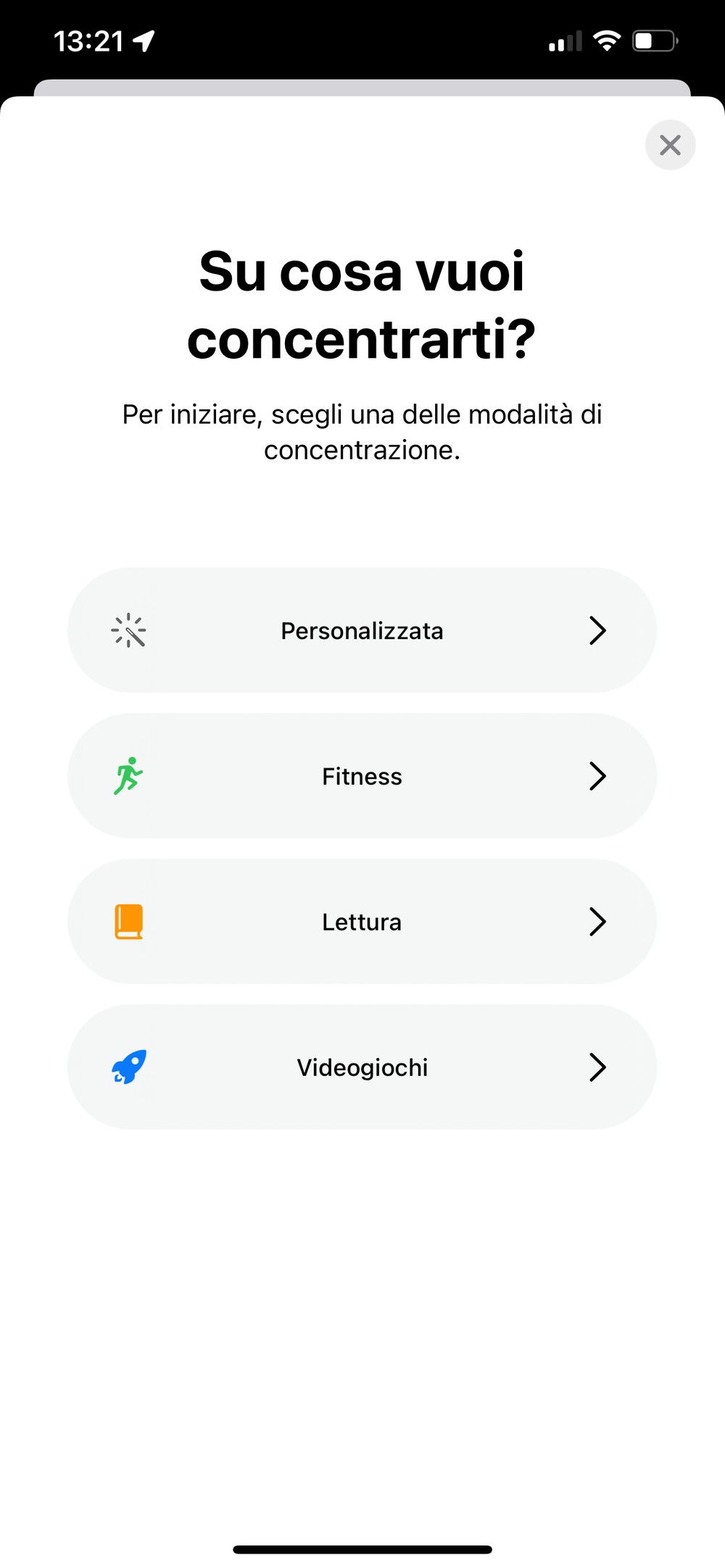
Task: Select the Fitness focus option
Action: [362, 776]
